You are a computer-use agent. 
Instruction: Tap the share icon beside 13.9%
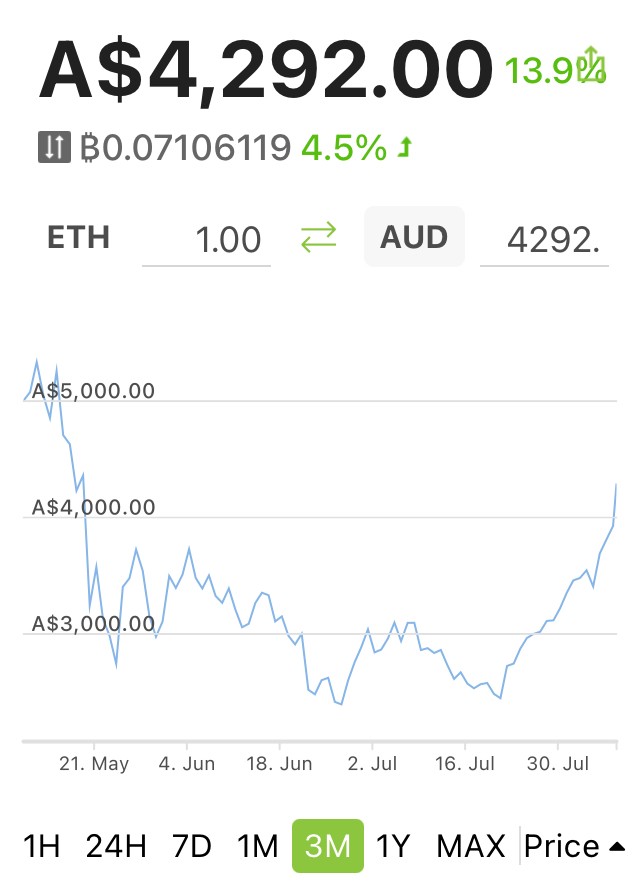pos(591,64)
